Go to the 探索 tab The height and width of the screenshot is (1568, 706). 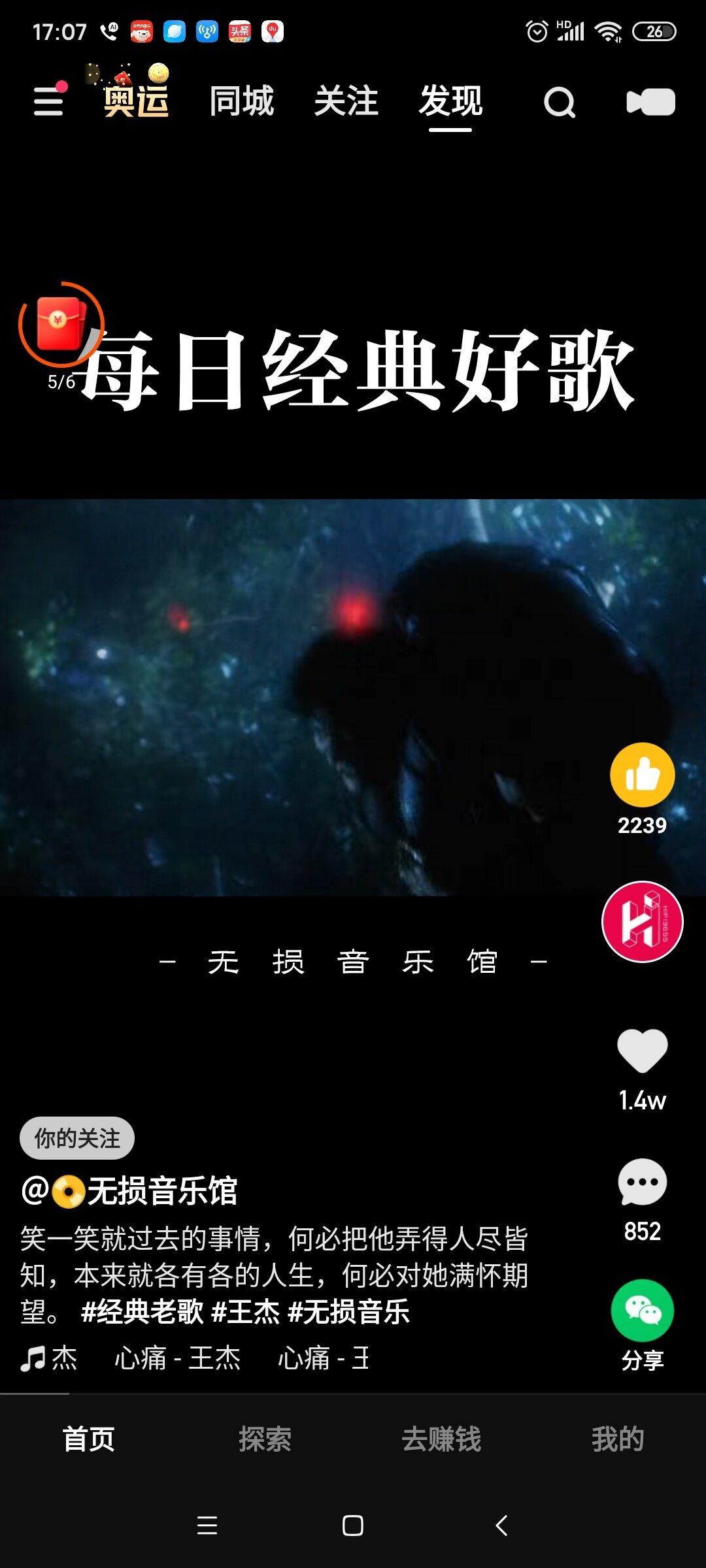pyautogui.click(x=265, y=1439)
